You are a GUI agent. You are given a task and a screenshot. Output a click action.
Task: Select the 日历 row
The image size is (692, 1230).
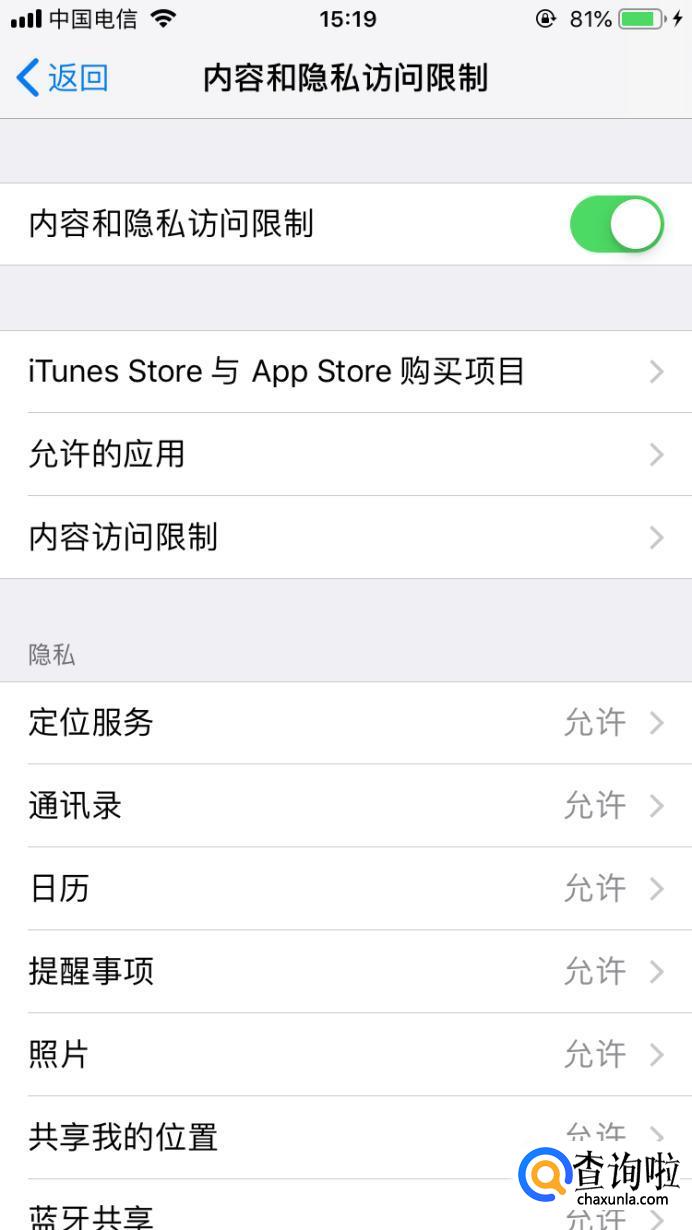(346, 889)
